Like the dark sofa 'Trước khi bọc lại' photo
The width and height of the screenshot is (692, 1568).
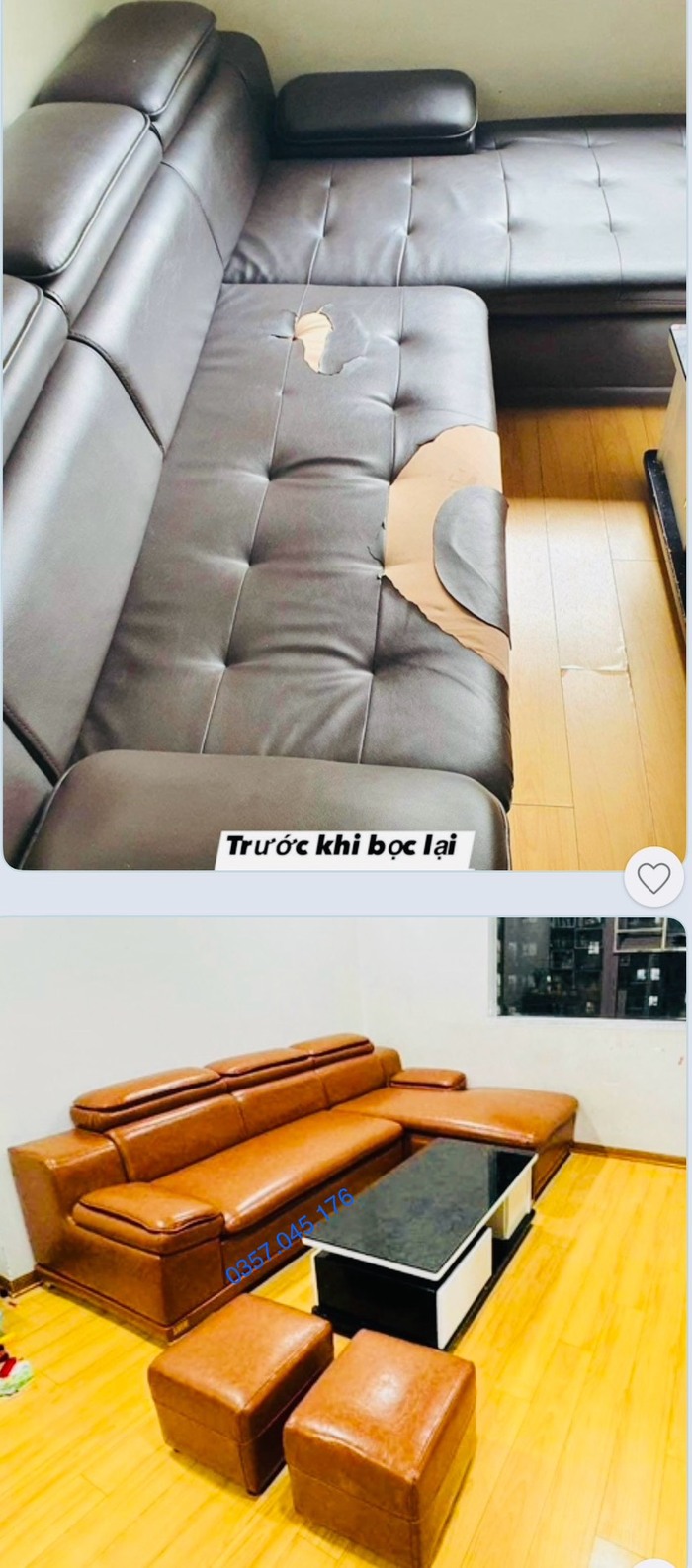[653, 877]
